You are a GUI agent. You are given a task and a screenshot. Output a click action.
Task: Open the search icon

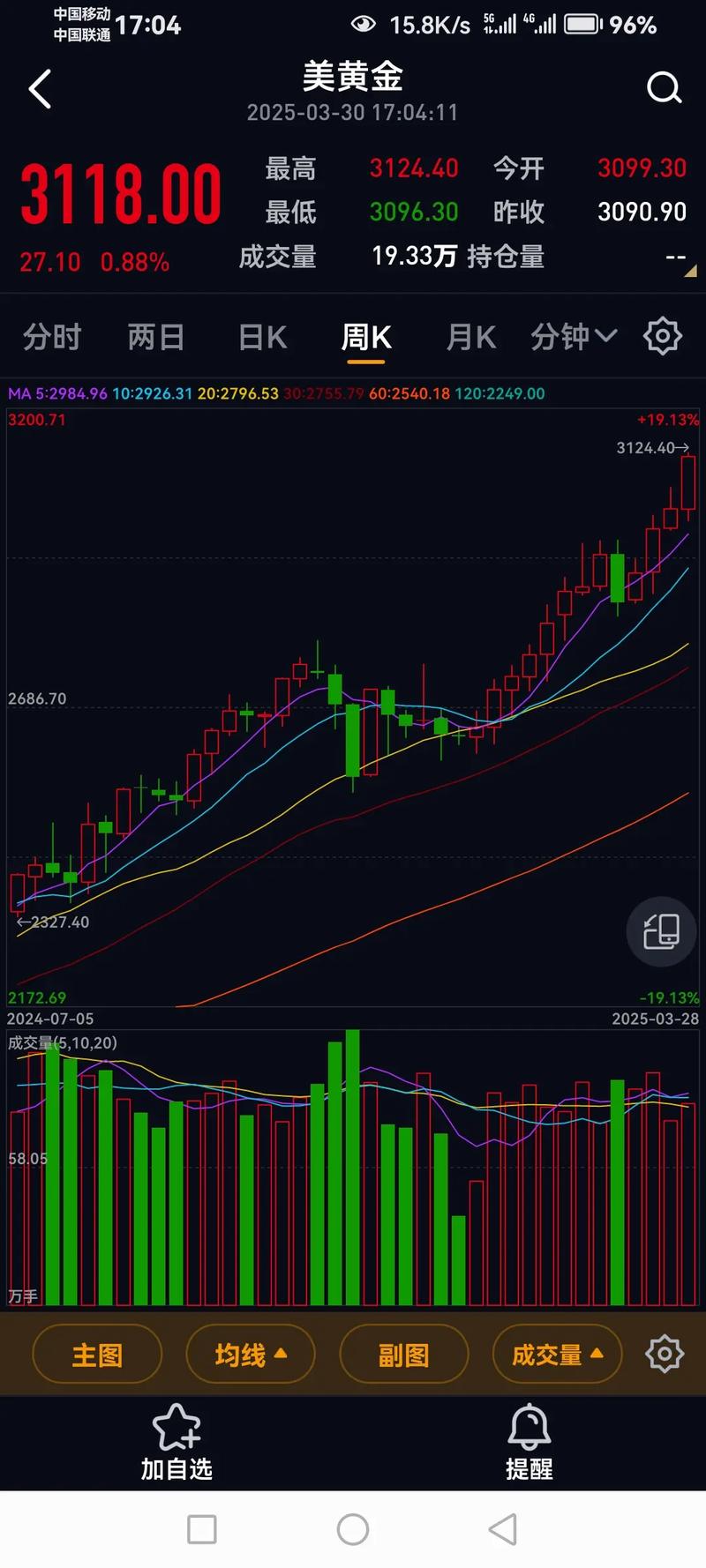coord(664,88)
